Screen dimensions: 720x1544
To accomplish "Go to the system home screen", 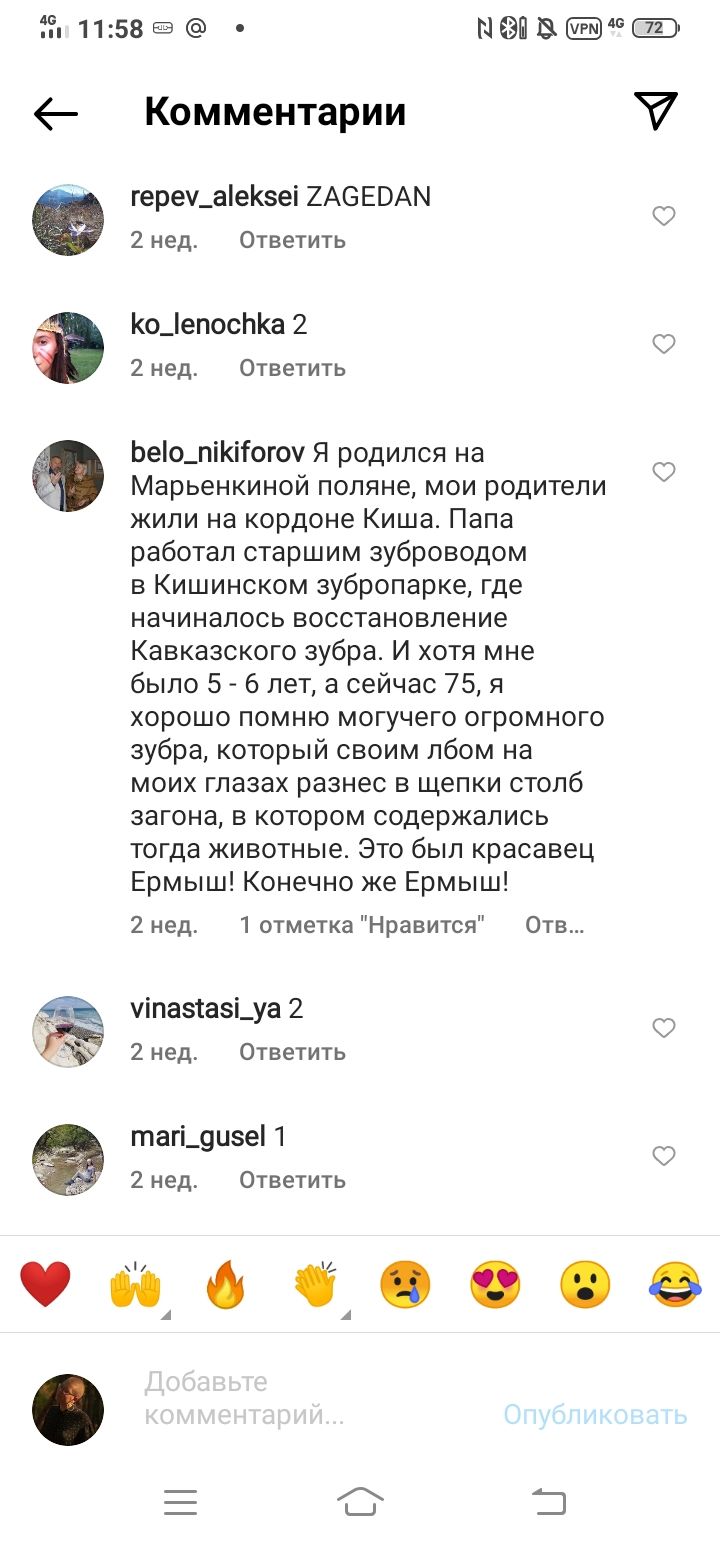I will pyautogui.click(x=360, y=1502).
